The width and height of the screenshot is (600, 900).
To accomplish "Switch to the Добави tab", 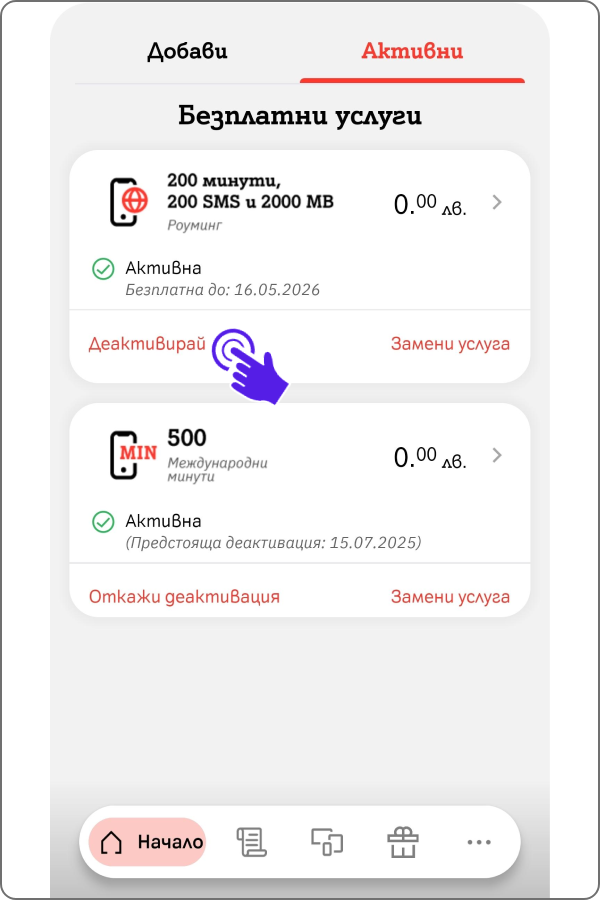I will click(187, 51).
